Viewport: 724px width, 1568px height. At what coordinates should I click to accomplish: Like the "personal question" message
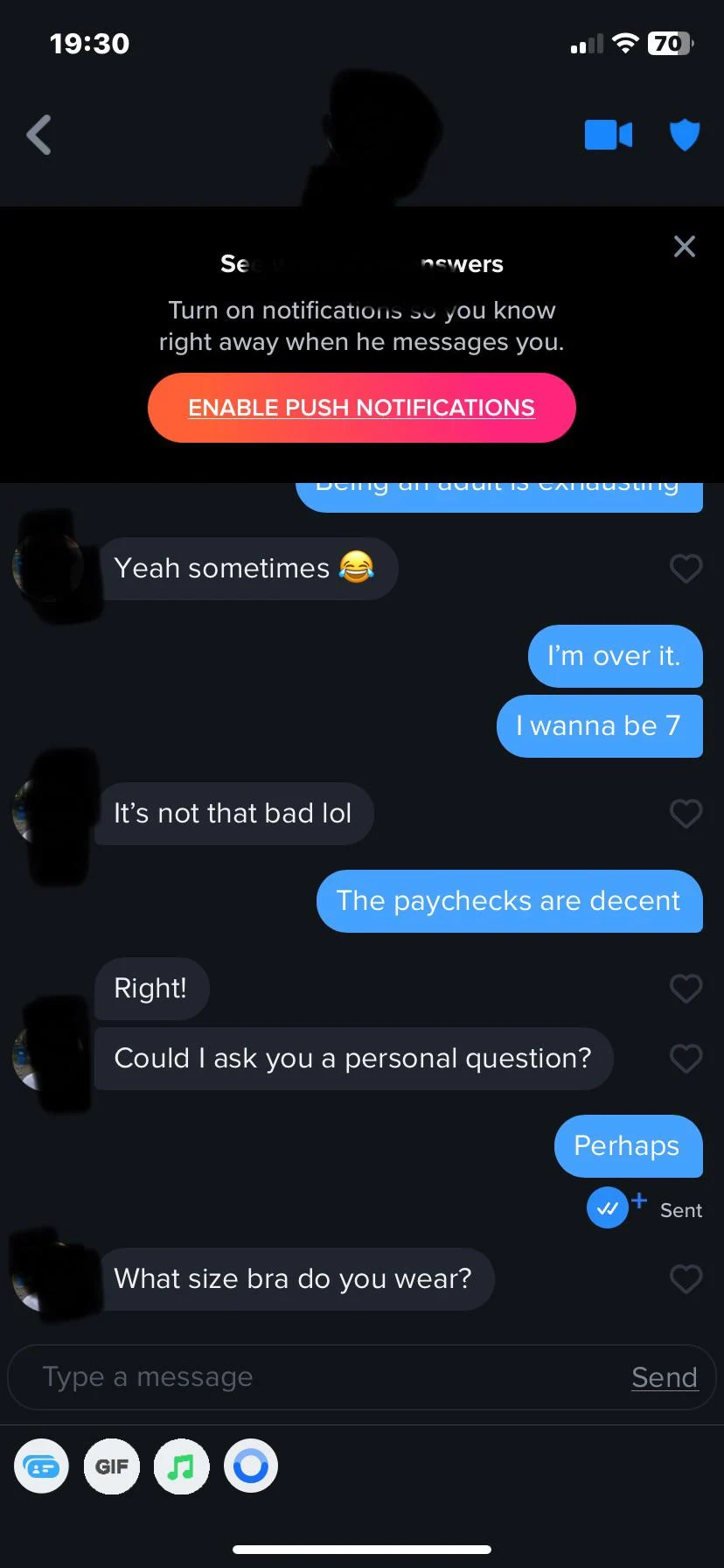pos(686,1059)
